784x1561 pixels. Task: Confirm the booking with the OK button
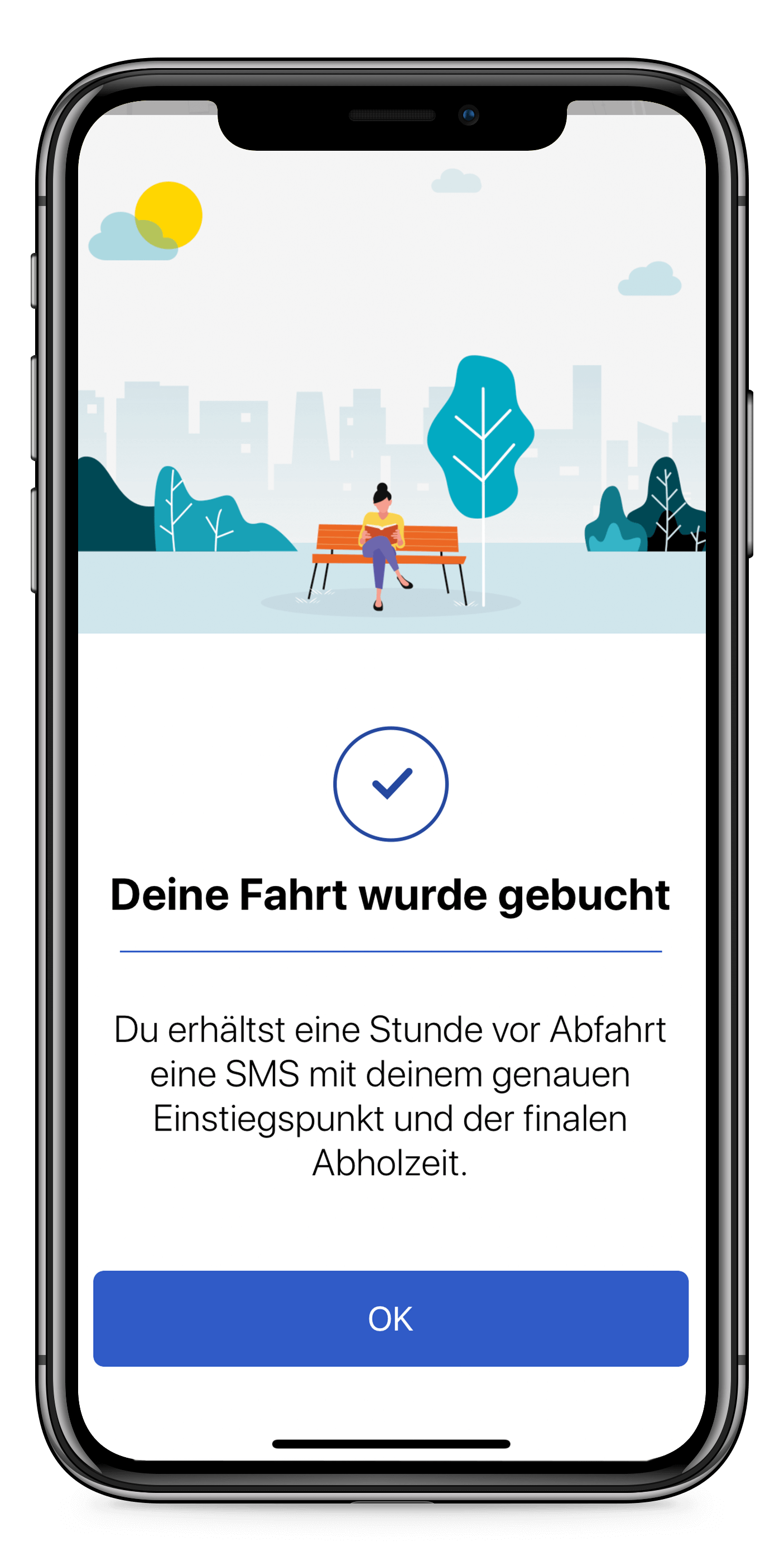(391, 1319)
